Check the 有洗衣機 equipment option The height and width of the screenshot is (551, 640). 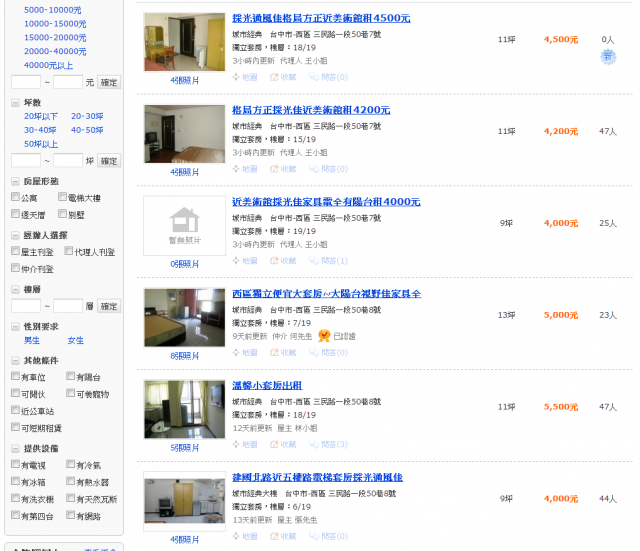coord(16,499)
